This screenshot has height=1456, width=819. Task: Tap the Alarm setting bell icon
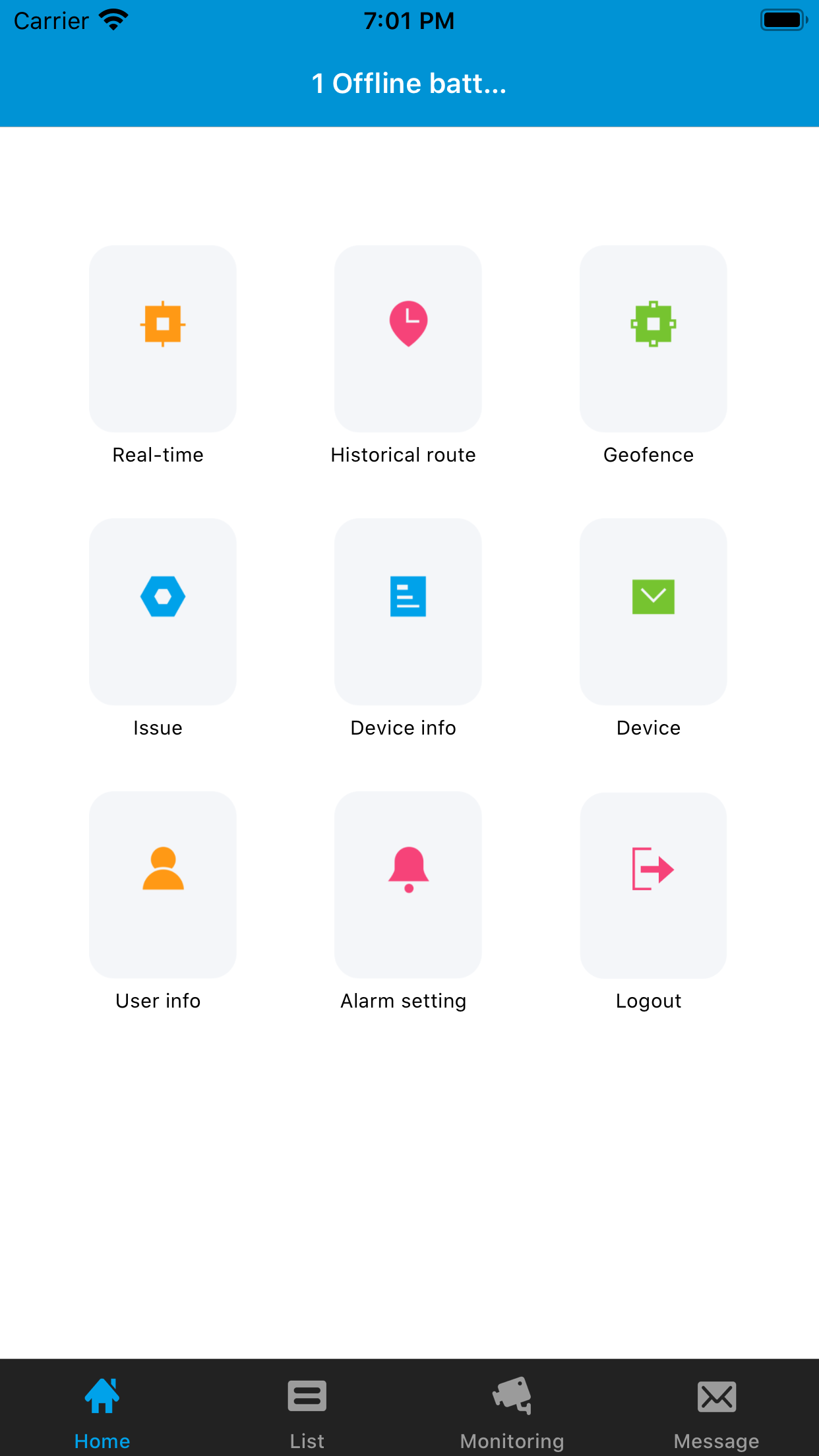408,869
